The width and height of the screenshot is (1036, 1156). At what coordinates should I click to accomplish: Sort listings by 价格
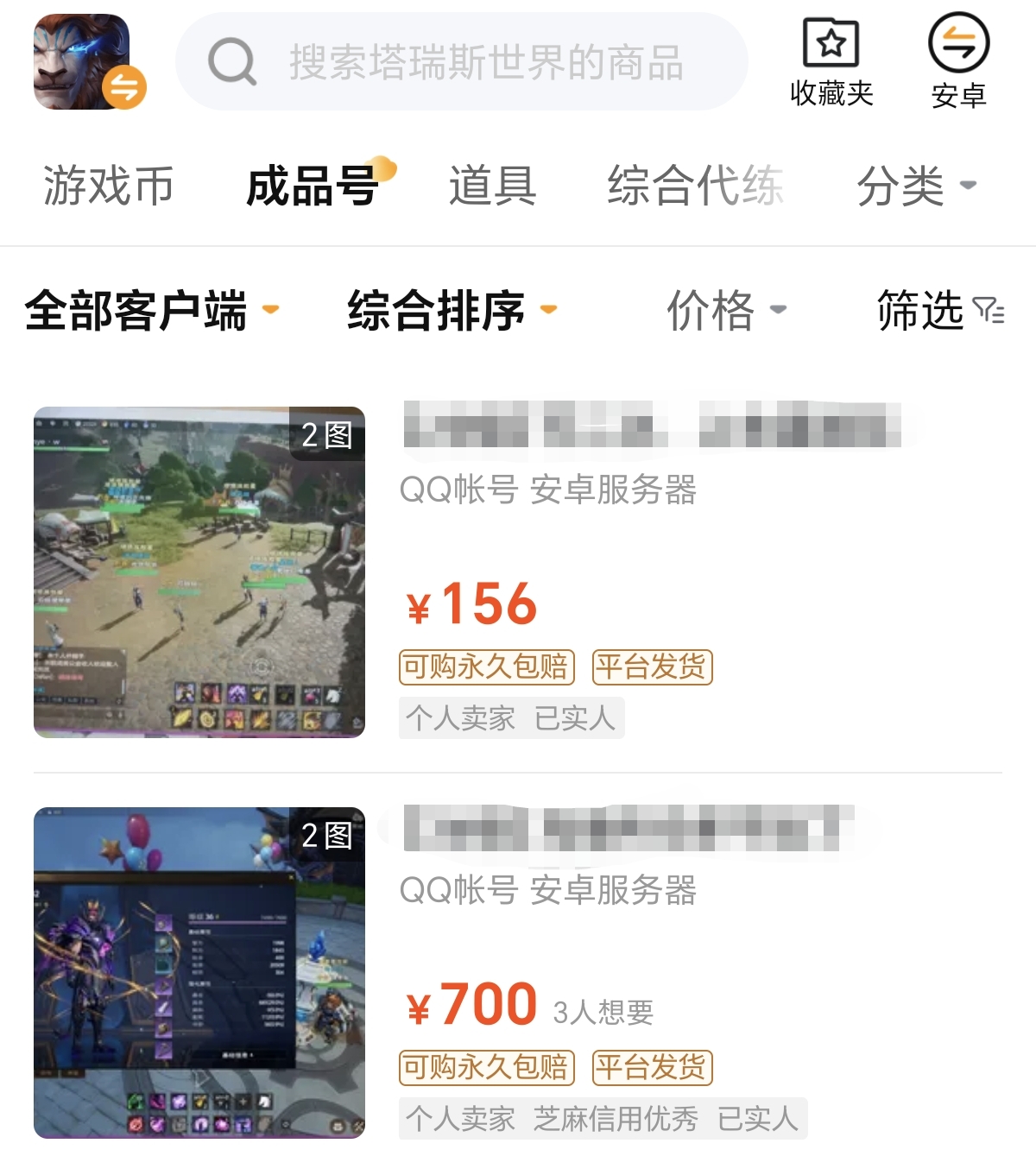pos(725,311)
